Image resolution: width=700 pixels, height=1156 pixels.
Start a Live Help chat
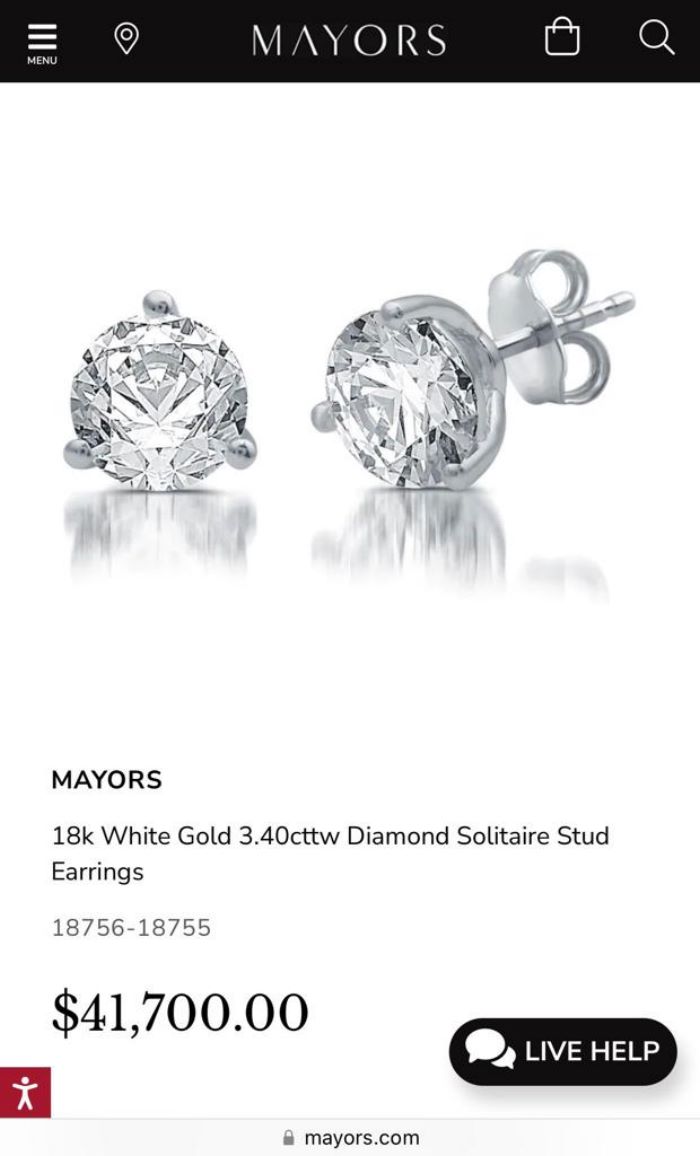563,1051
